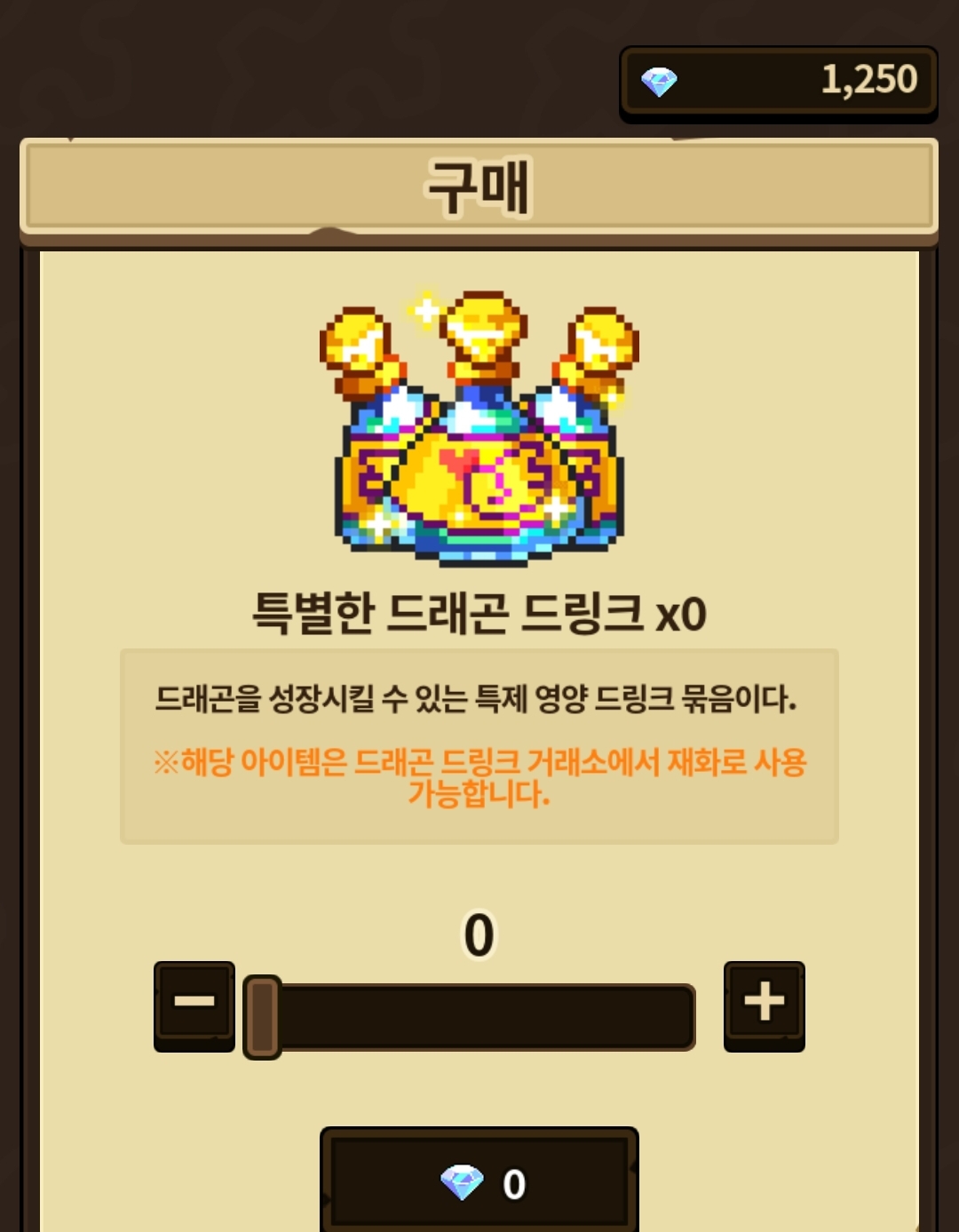
Task: Open the diamond balance showing 1,250
Action: click(x=778, y=82)
